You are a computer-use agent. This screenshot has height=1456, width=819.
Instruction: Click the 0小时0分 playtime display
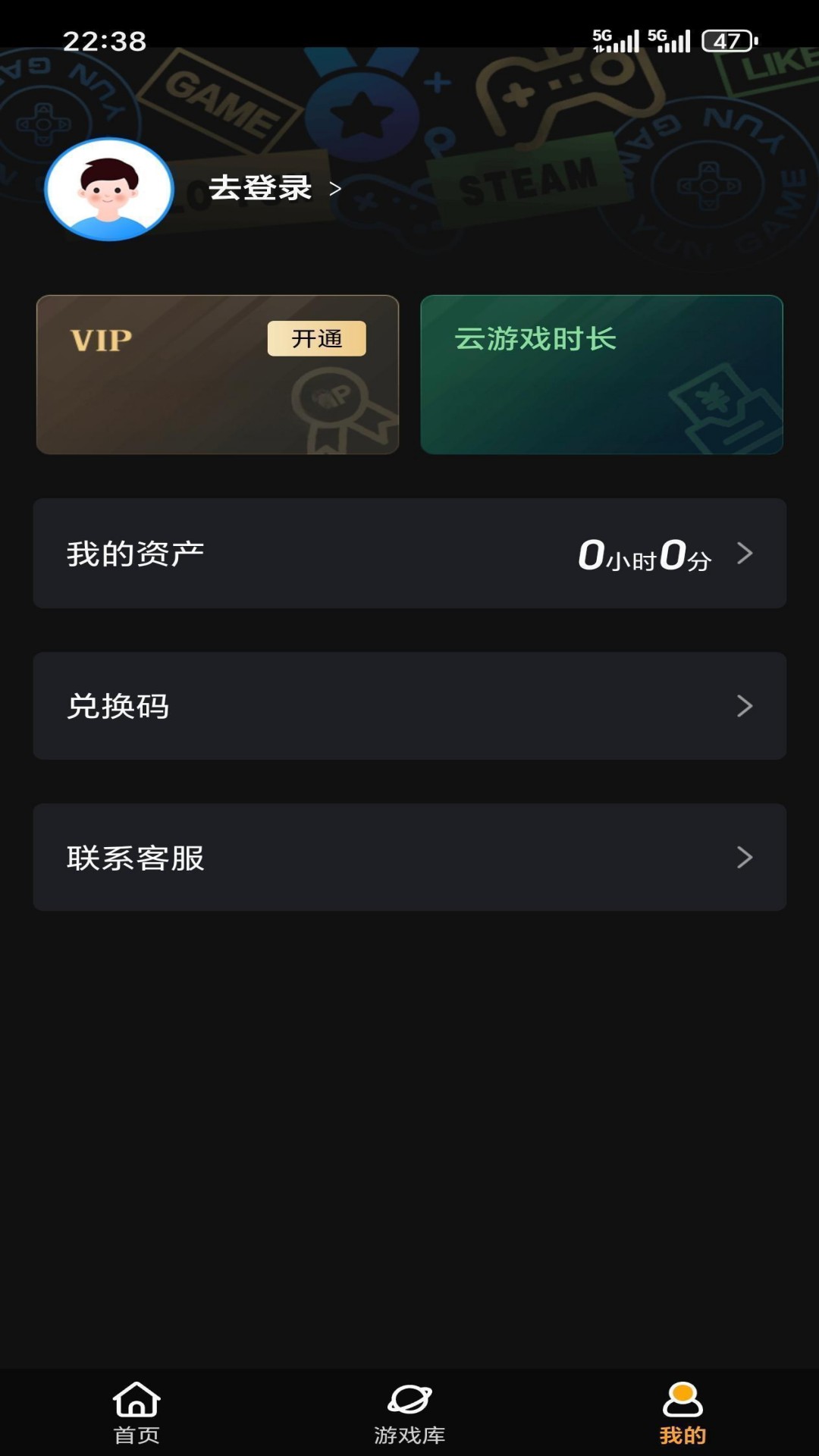[645, 554]
